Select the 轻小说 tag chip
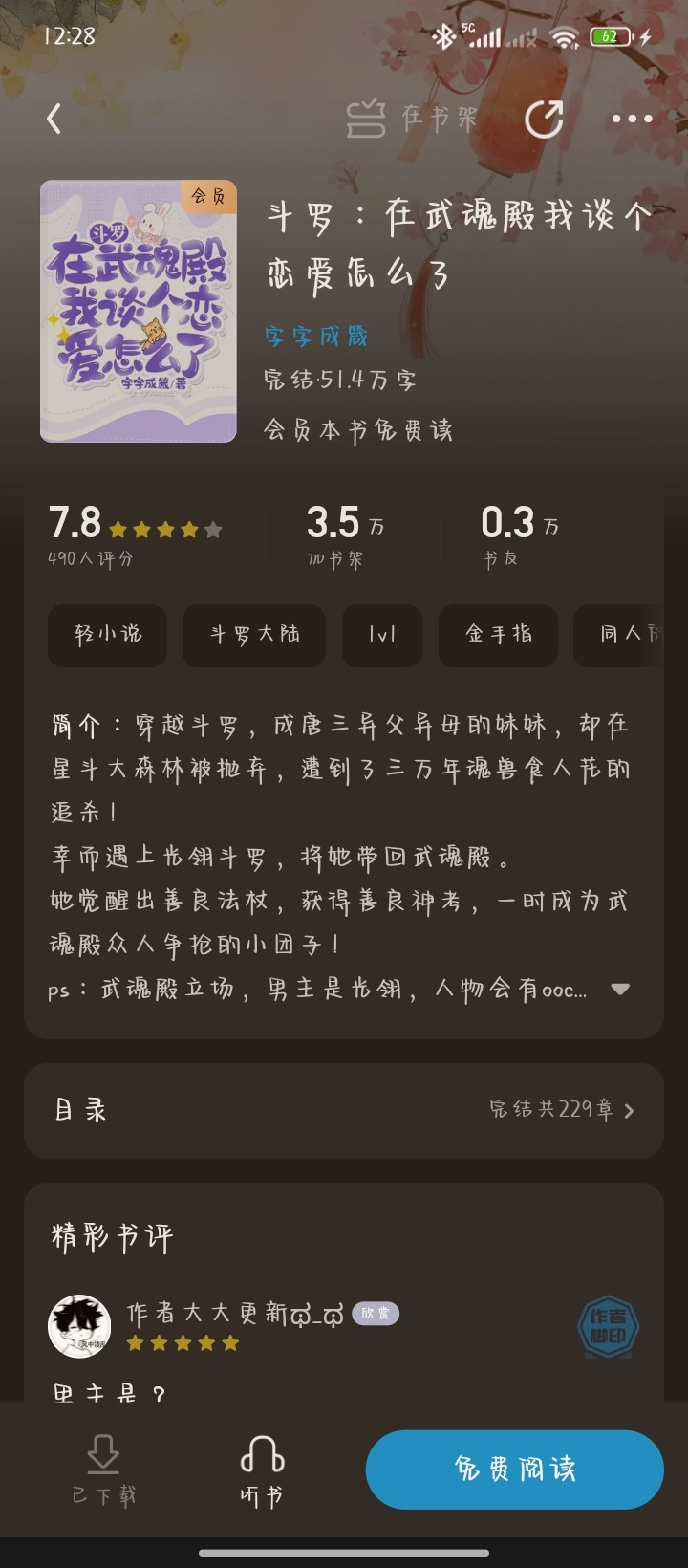Image resolution: width=688 pixels, height=1568 pixels. click(107, 635)
